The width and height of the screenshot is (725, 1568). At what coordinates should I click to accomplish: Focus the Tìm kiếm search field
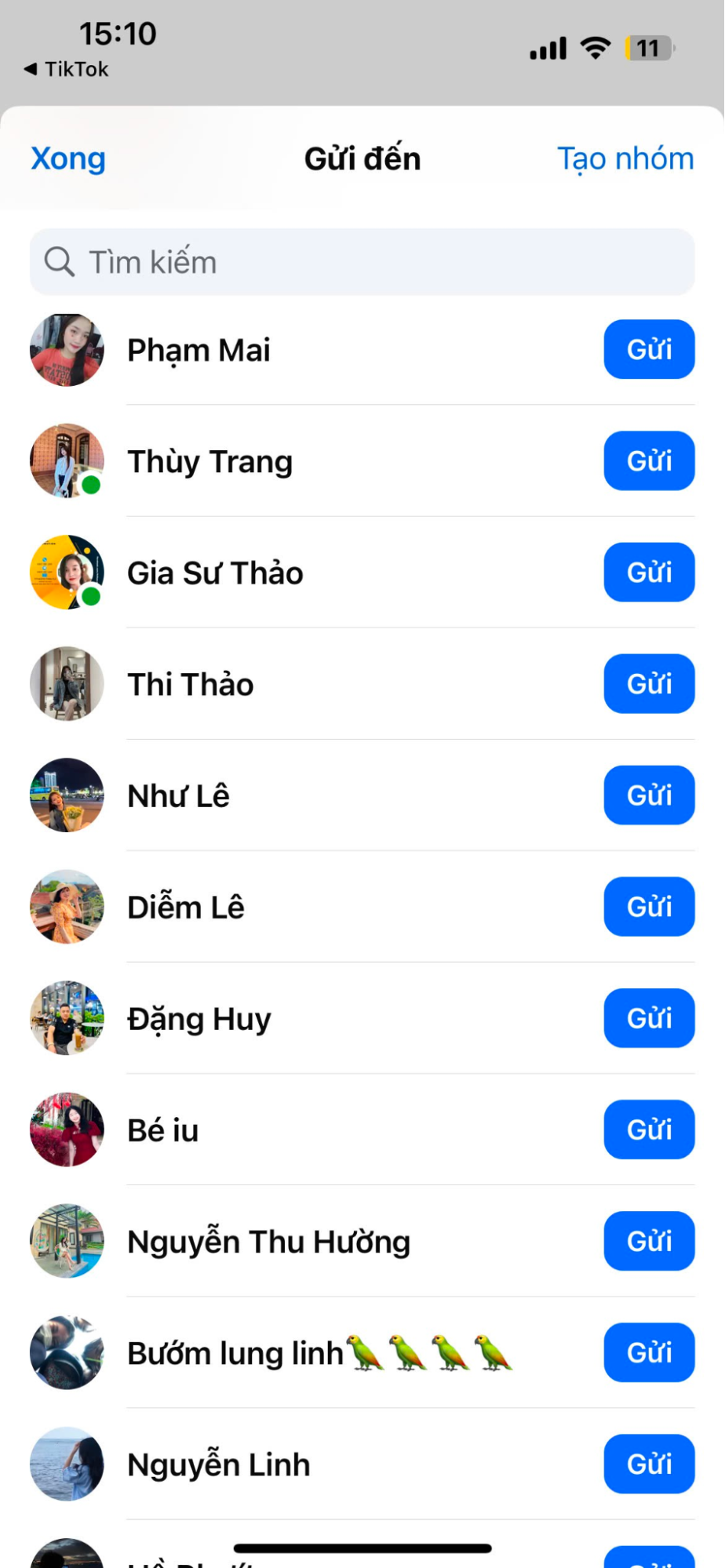coord(362,262)
